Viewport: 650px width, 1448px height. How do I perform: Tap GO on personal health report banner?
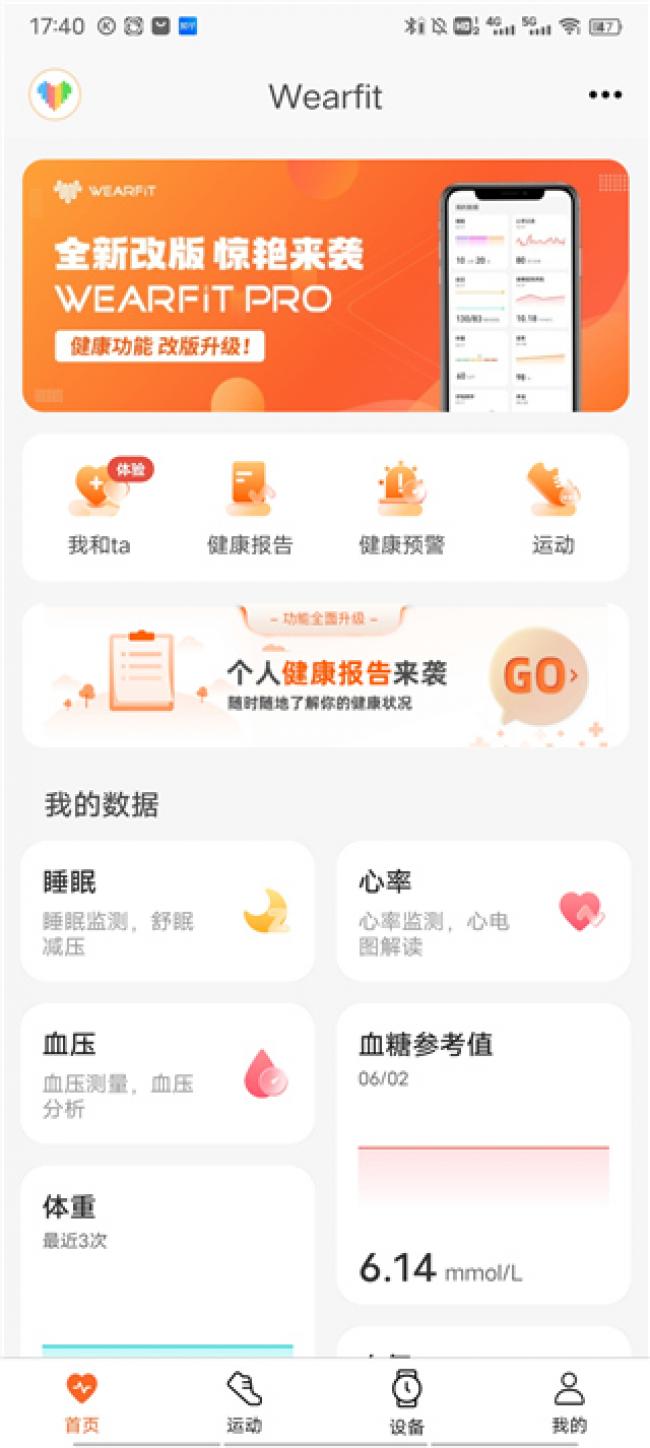click(539, 677)
